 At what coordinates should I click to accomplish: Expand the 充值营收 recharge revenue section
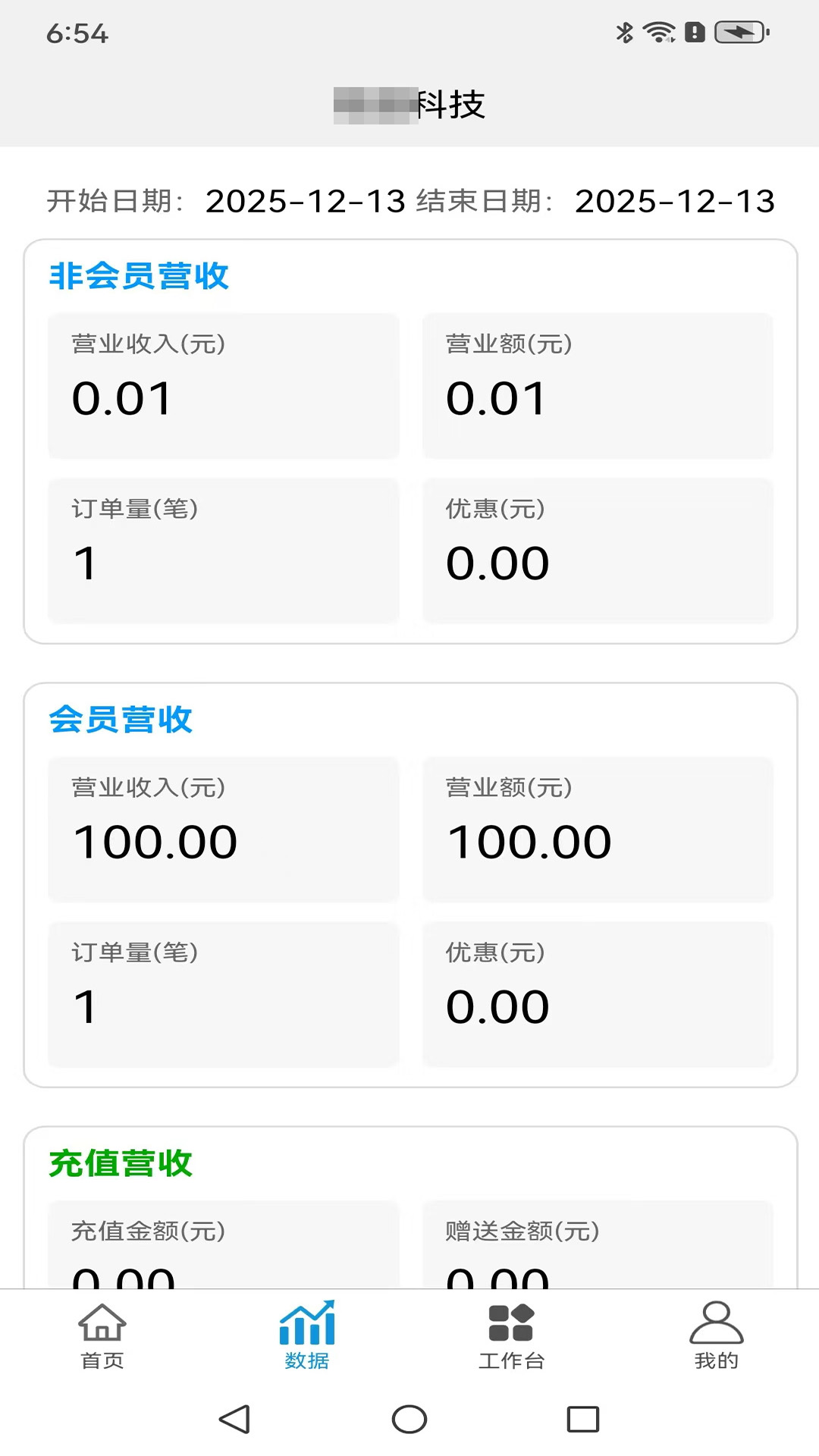click(120, 1163)
